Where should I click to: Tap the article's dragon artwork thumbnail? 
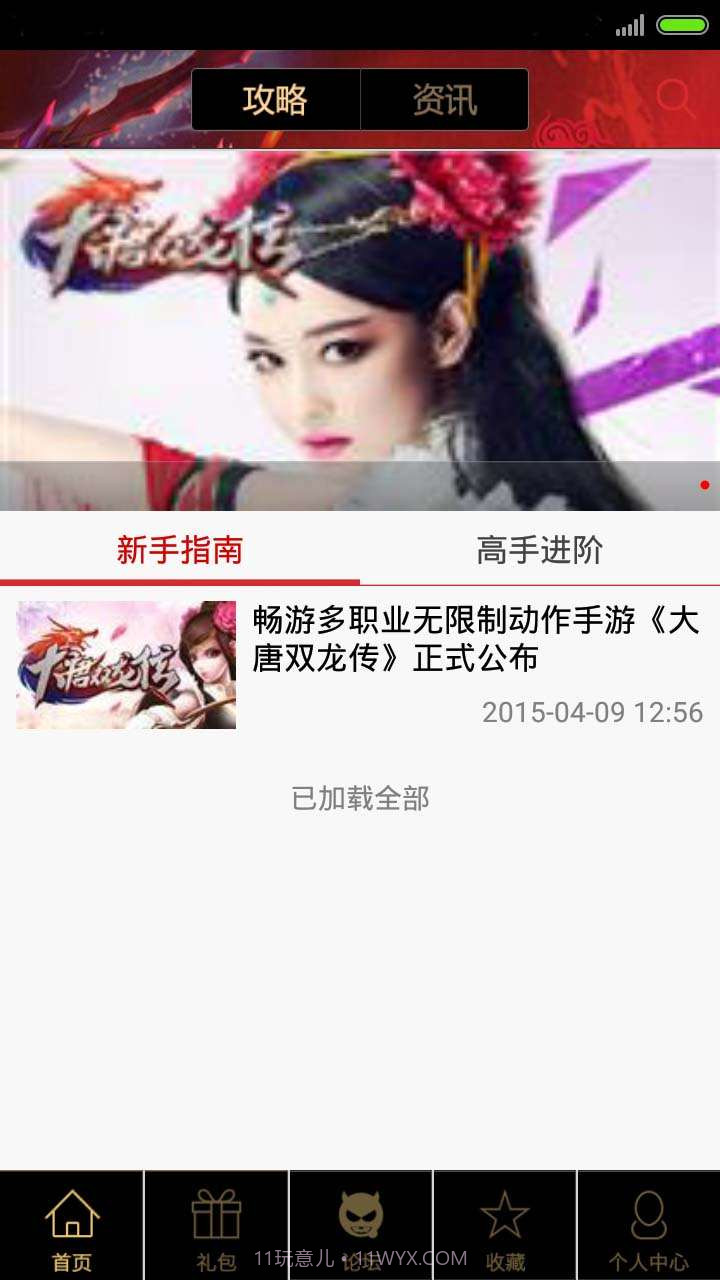(x=126, y=665)
